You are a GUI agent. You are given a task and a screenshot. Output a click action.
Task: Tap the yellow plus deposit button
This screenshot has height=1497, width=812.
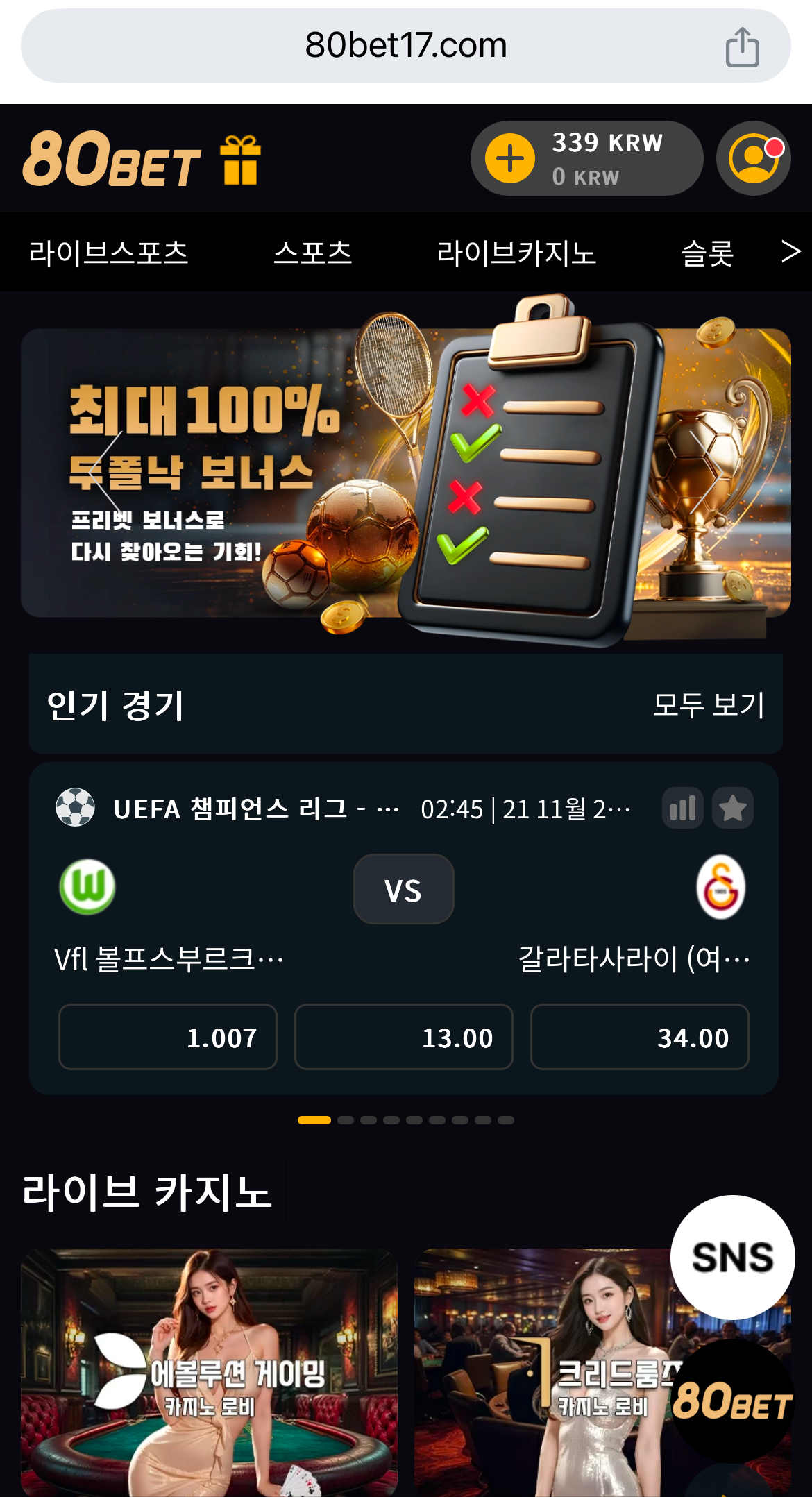tap(510, 158)
